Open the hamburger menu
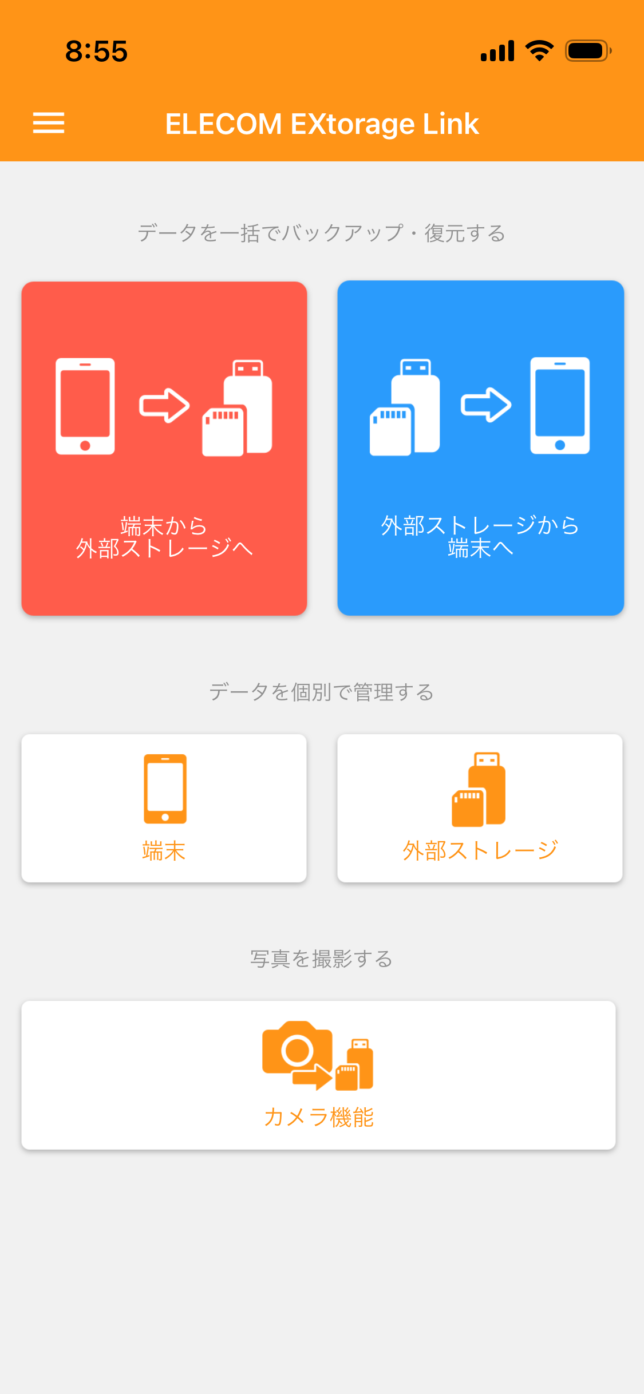The height and width of the screenshot is (1394, 644). point(48,123)
